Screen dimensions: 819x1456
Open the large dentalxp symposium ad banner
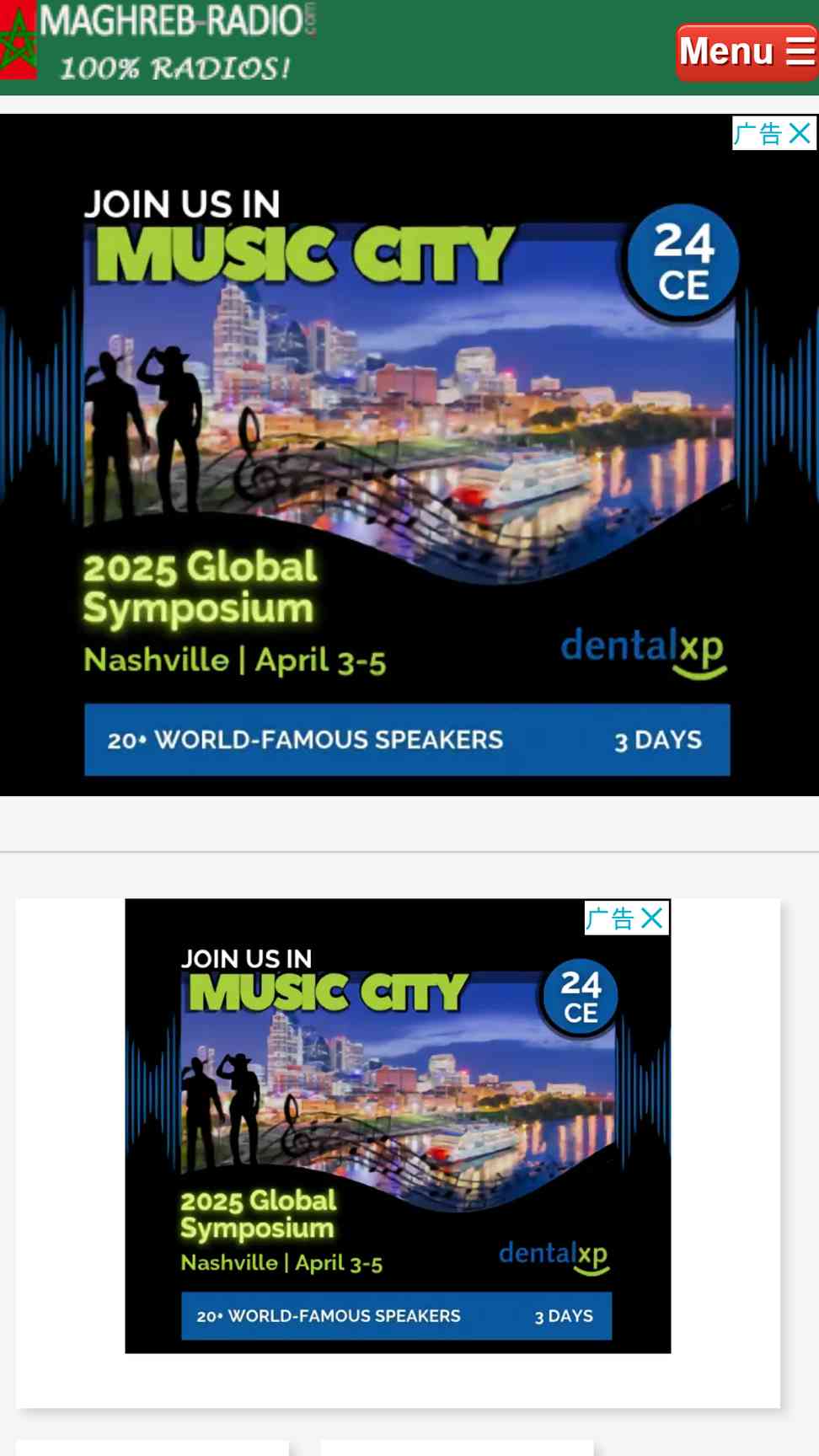[x=409, y=455]
